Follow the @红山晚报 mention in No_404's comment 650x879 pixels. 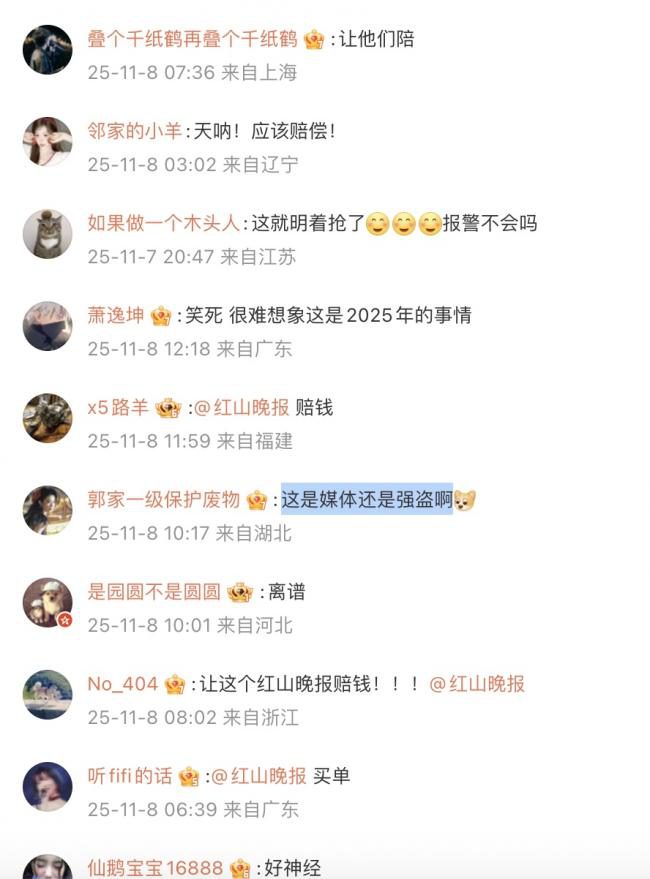click(477, 684)
